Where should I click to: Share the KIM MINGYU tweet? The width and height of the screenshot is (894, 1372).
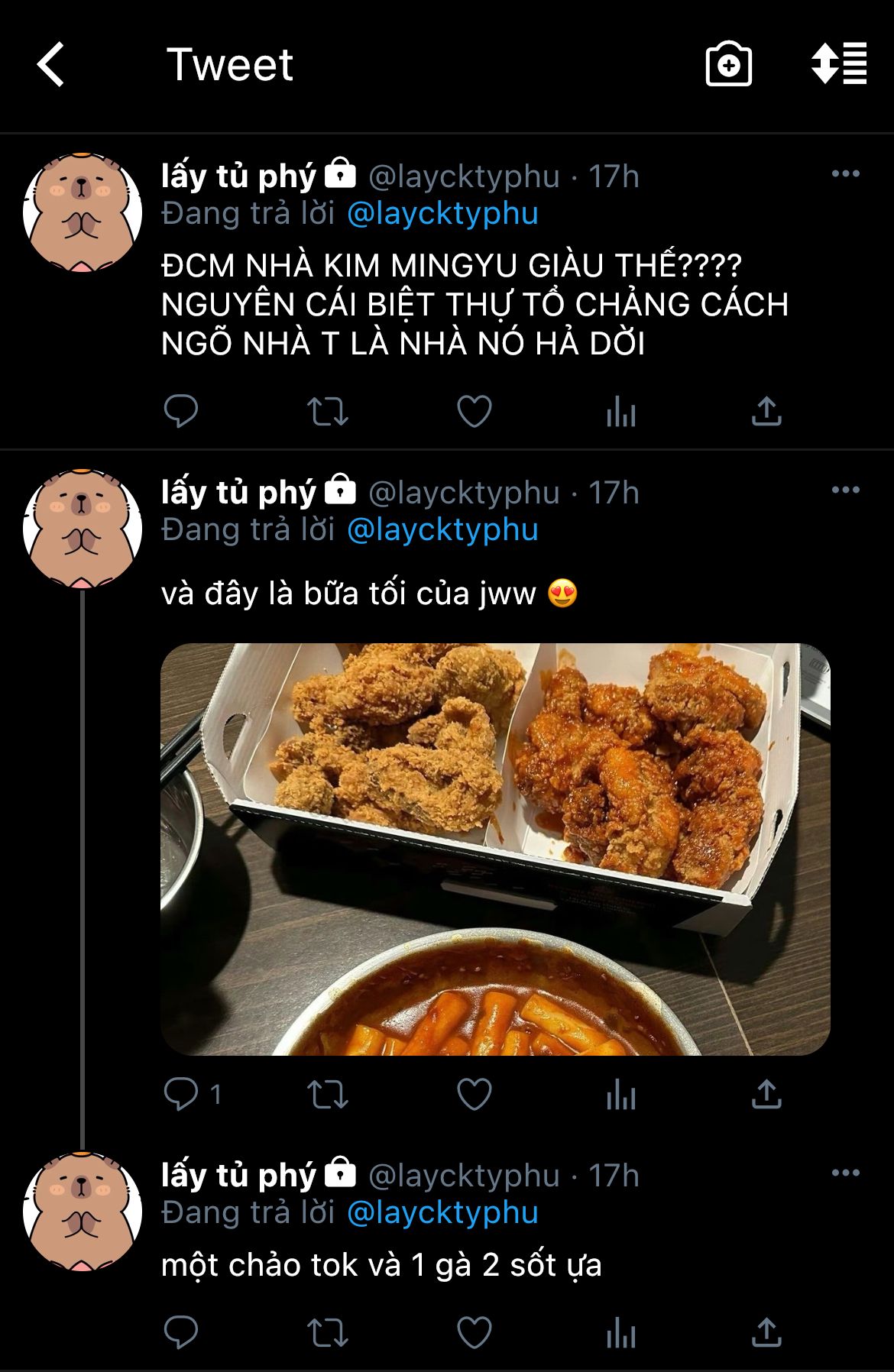coord(766,412)
